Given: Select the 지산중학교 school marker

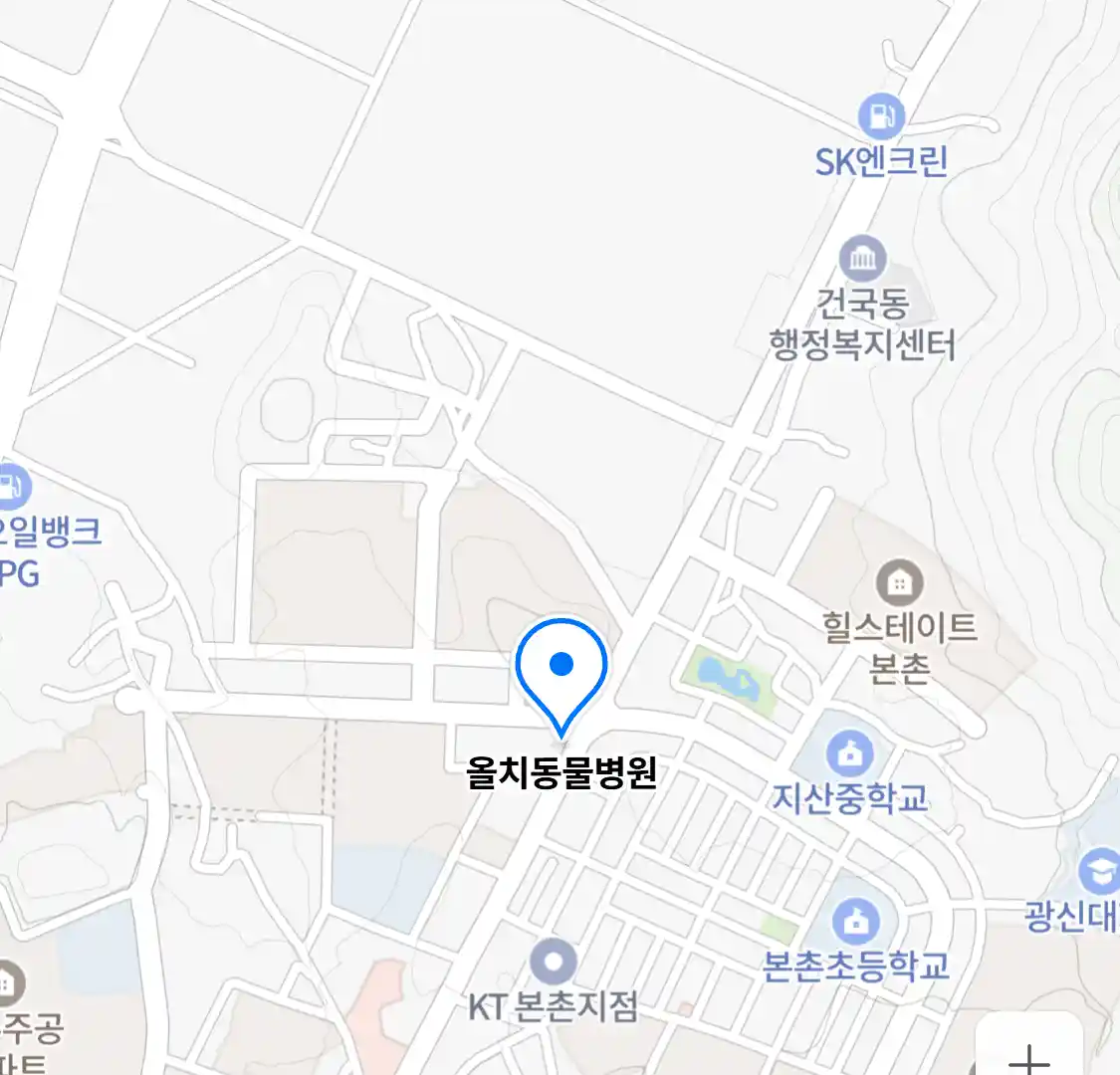Looking at the screenshot, I should [x=848, y=752].
